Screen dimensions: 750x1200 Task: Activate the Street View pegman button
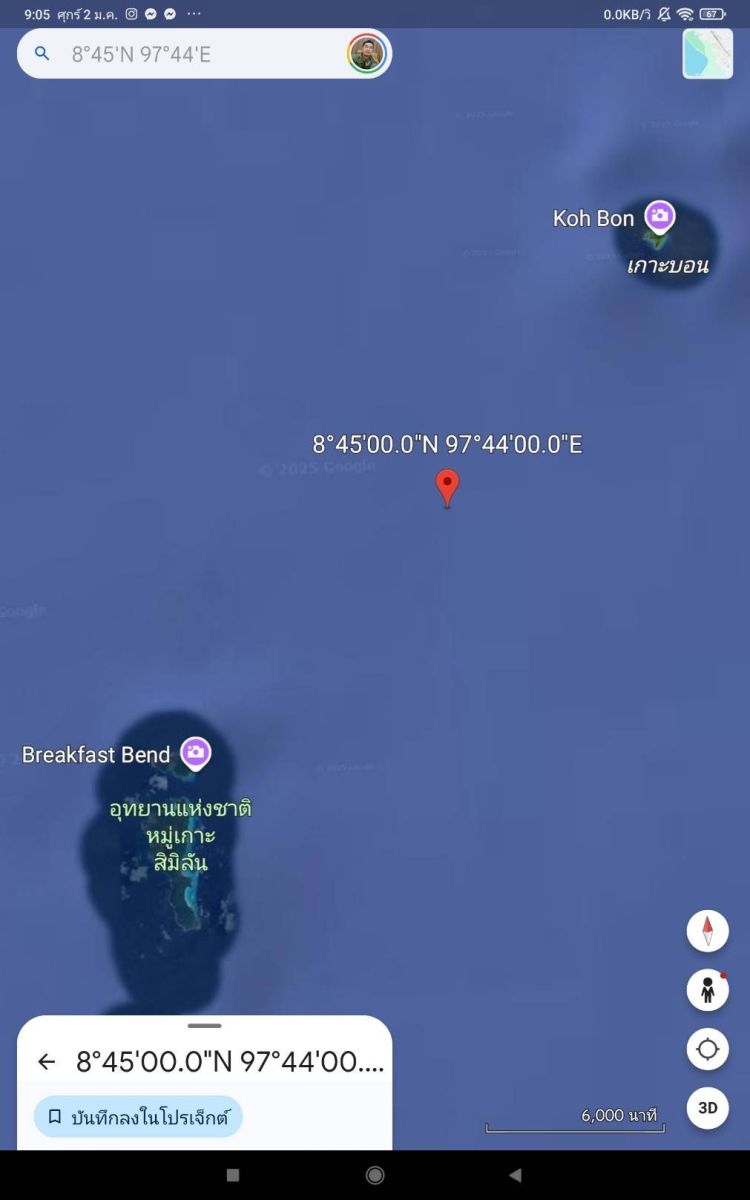(x=707, y=990)
